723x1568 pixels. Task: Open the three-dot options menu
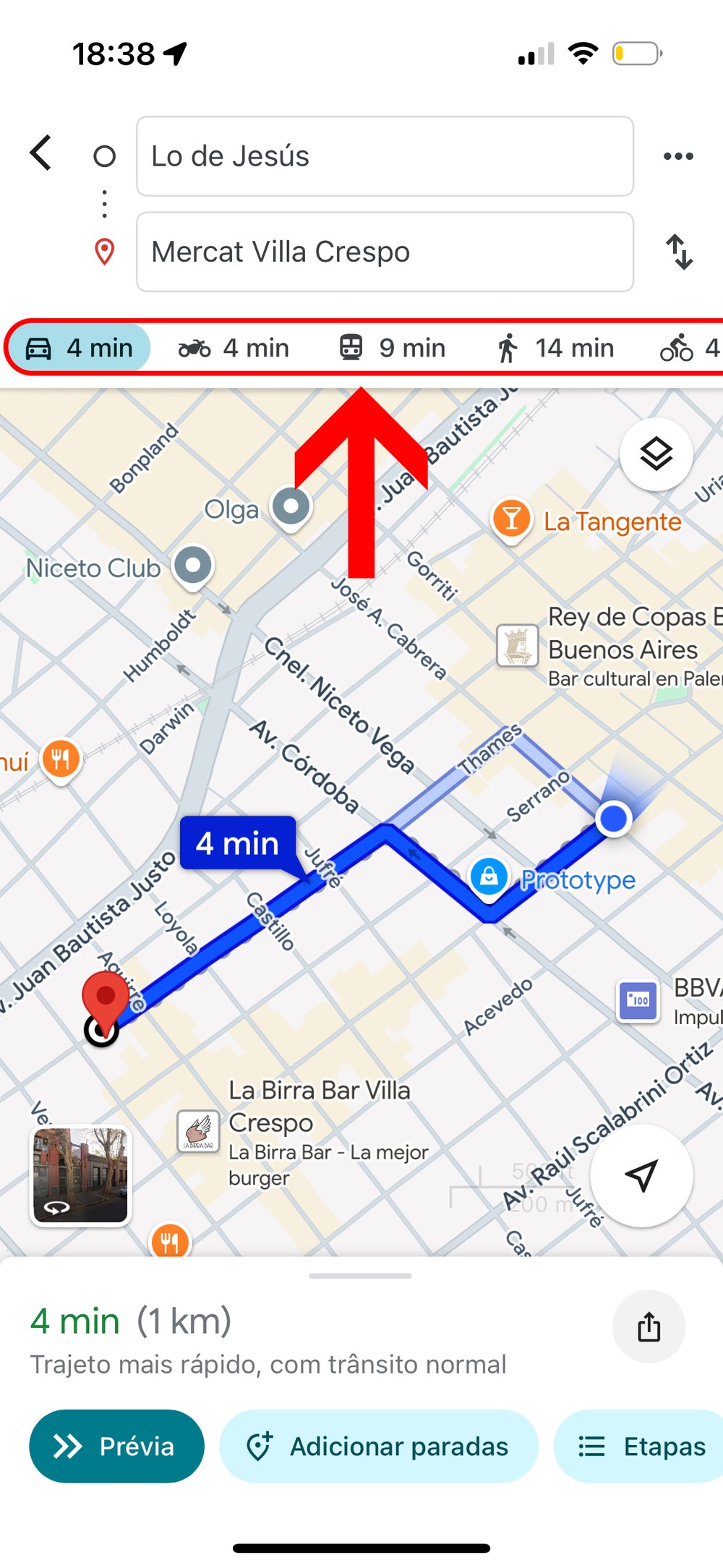click(x=678, y=156)
